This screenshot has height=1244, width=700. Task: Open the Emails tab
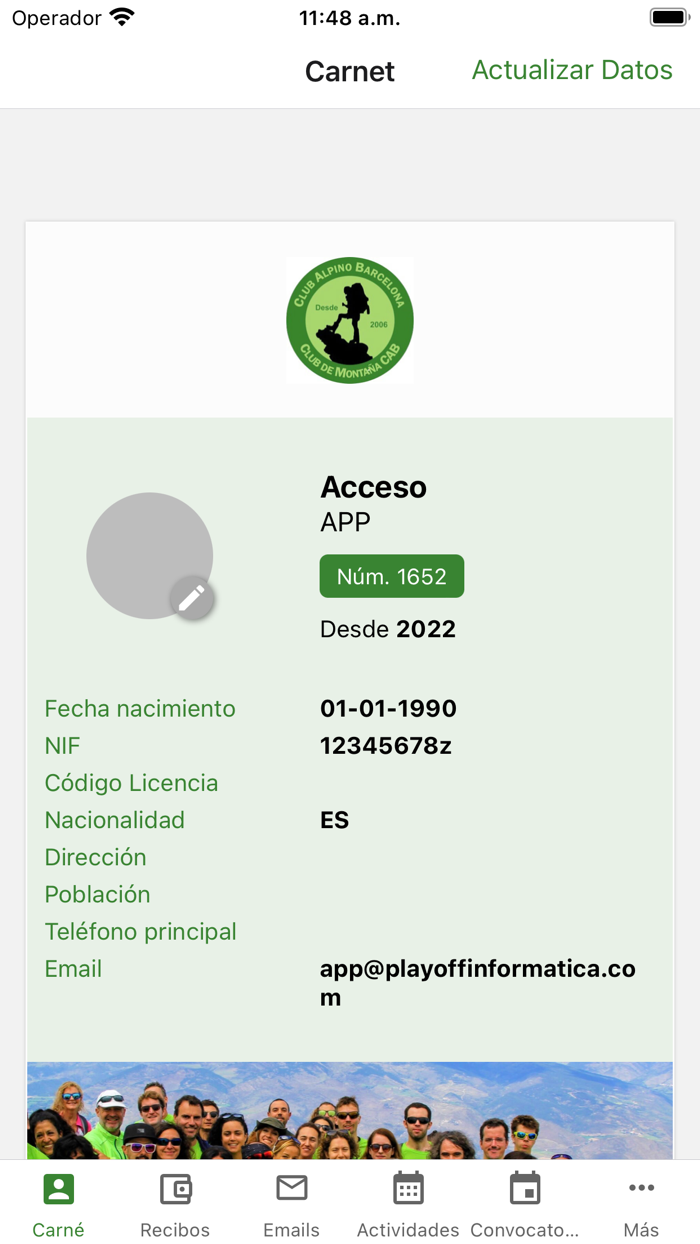coord(291,1204)
